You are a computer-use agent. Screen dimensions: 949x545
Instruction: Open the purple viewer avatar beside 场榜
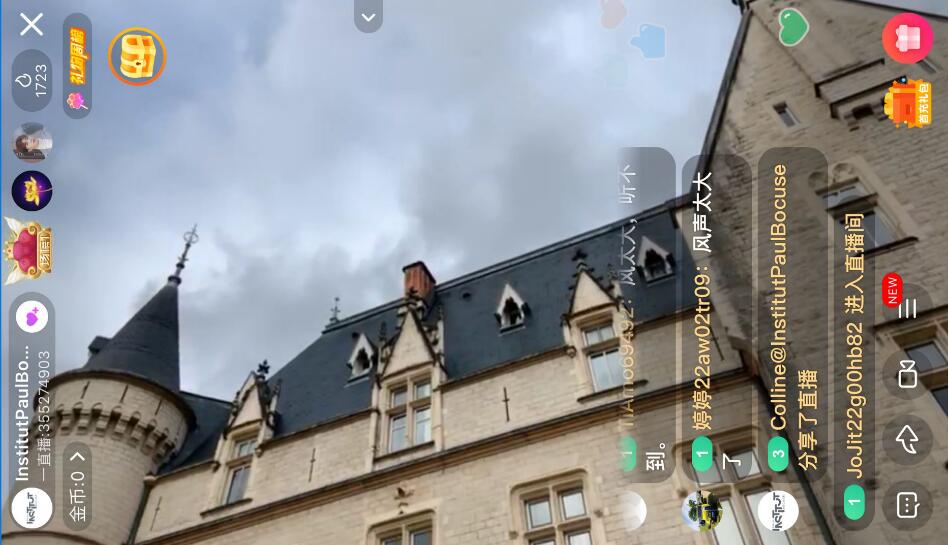coord(32,191)
